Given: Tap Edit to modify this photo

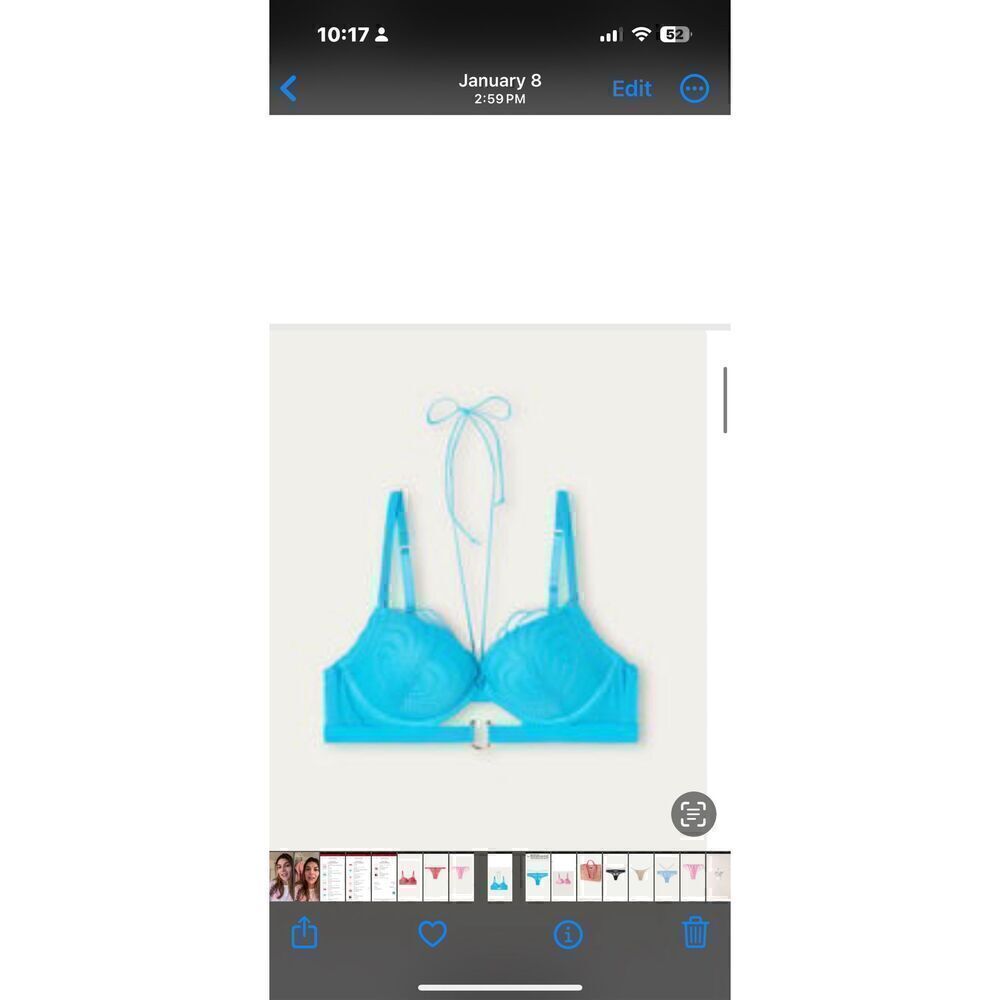Looking at the screenshot, I should (631, 89).
